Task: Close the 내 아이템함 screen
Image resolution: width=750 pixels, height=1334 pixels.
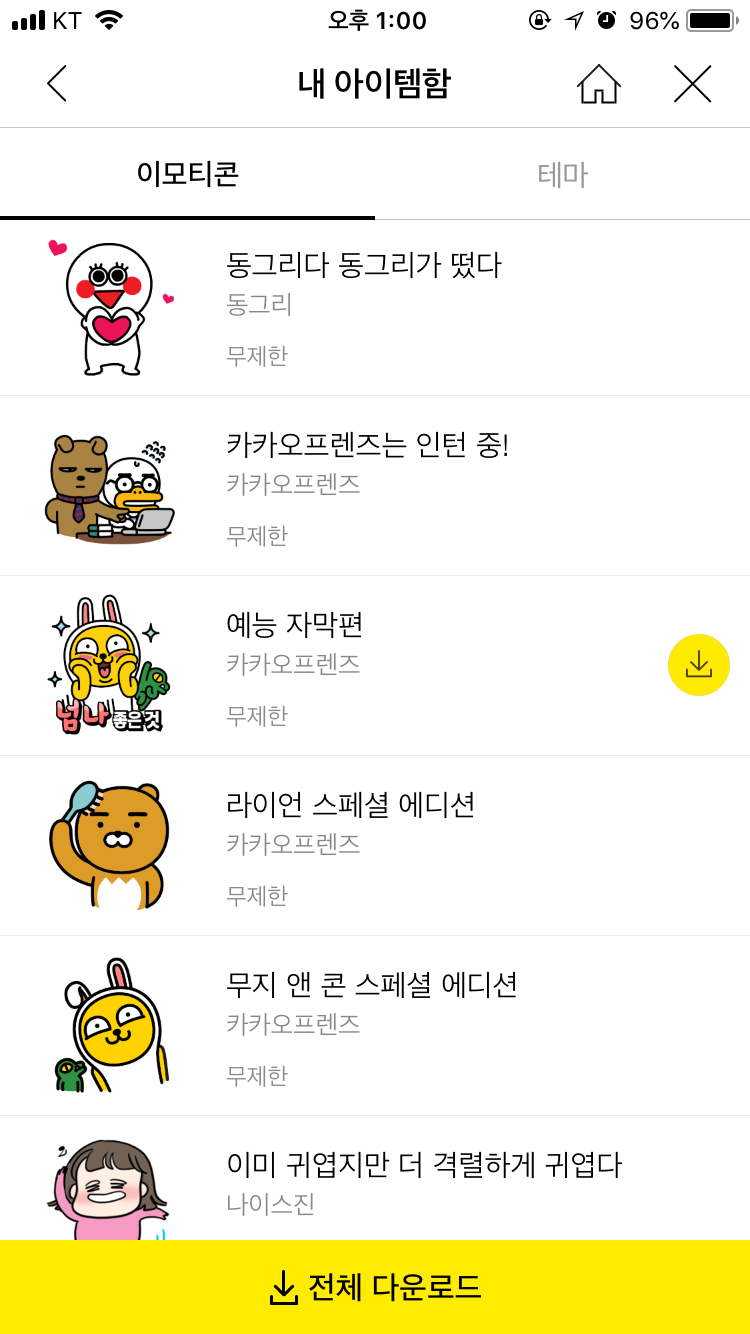Action: (692, 84)
